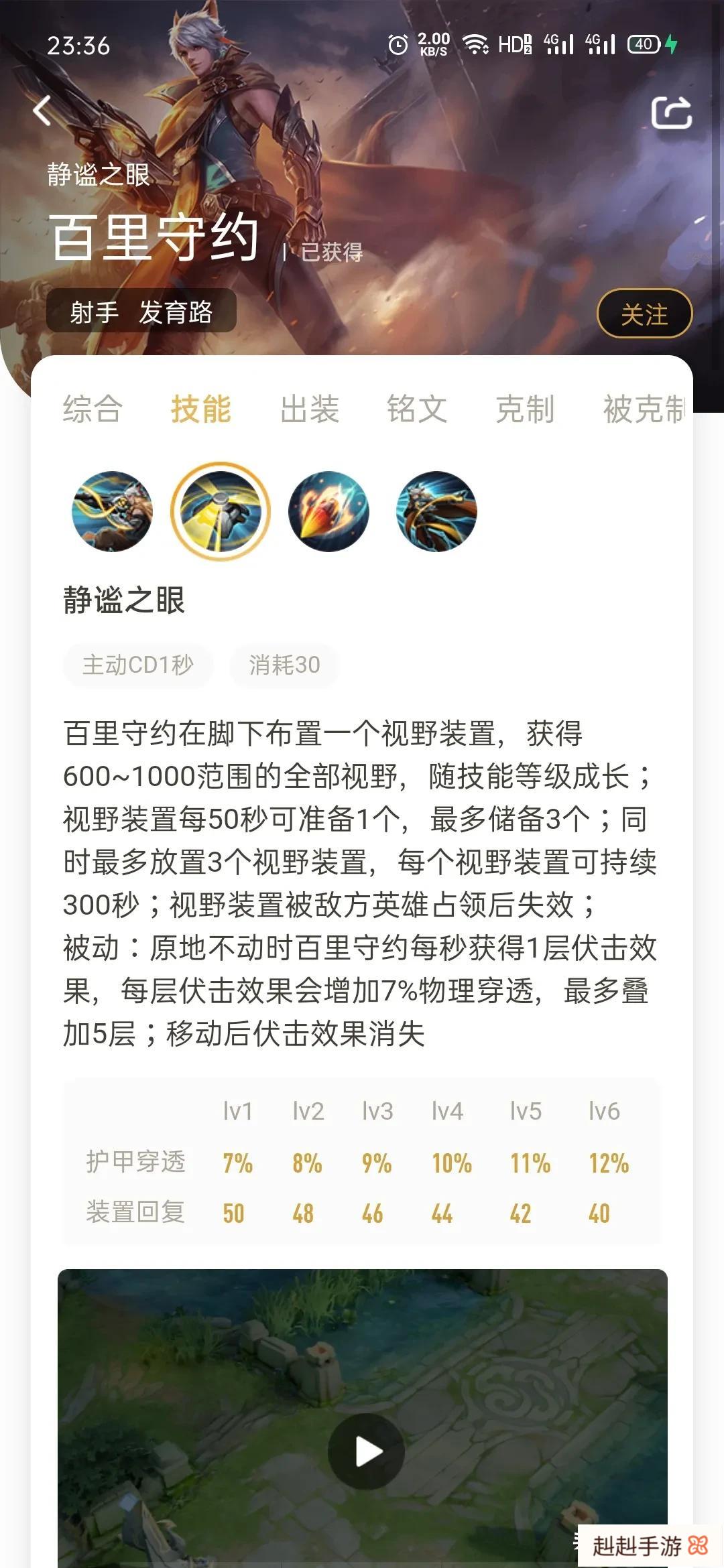This screenshot has width=724, height=1568.
Task: Select the highlighted 静谧之眼 skill icon
Action: [221, 511]
